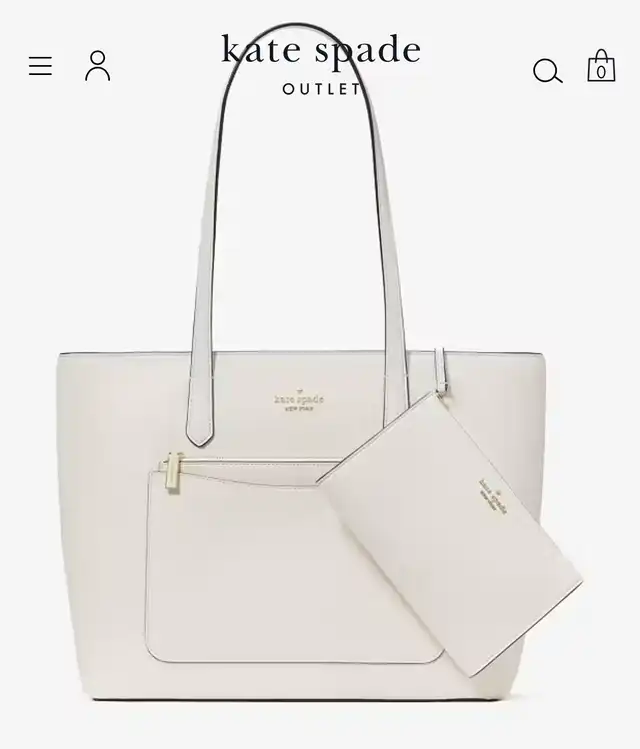Image resolution: width=640 pixels, height=749 pixels.
Task: Go to kate spade outlet homepage
Action: click(320, 60)
